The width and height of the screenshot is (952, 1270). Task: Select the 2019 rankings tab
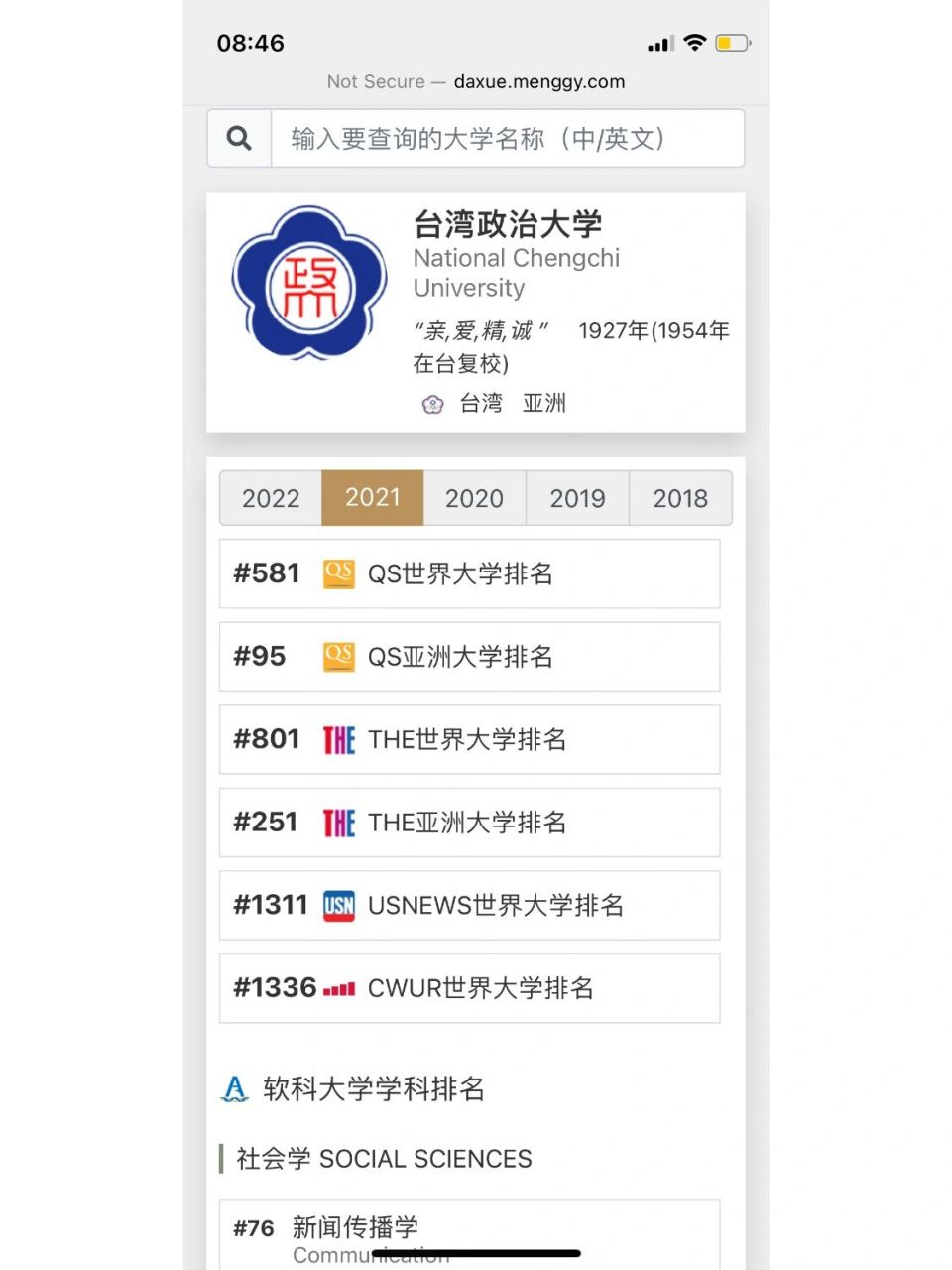pyautogui.click(x=577, y=498)
